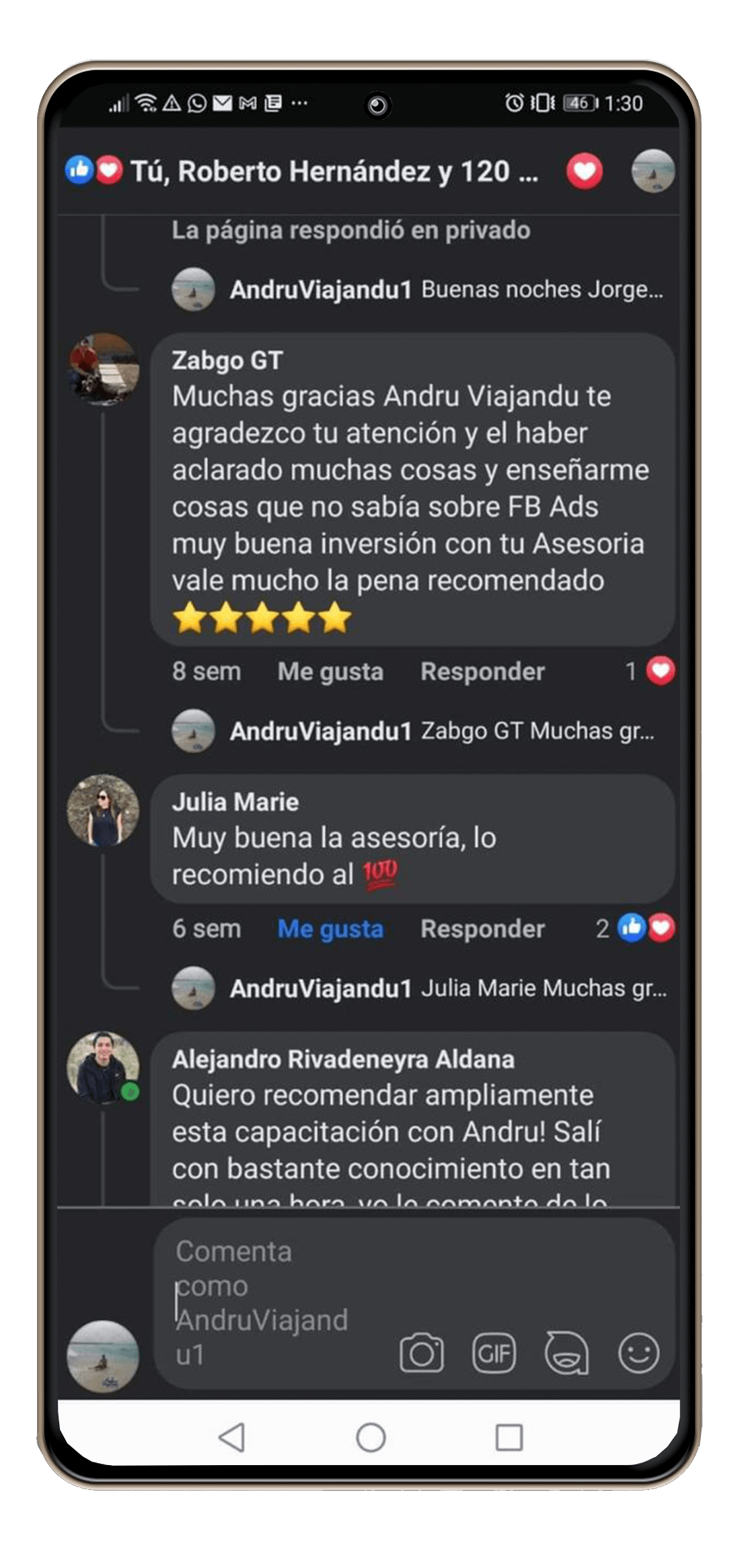Image resolution: width=742 pixels, height=1568 pixels.
Task: Open Zabgo GT's profile picture
Action: (x=104, y=369)
